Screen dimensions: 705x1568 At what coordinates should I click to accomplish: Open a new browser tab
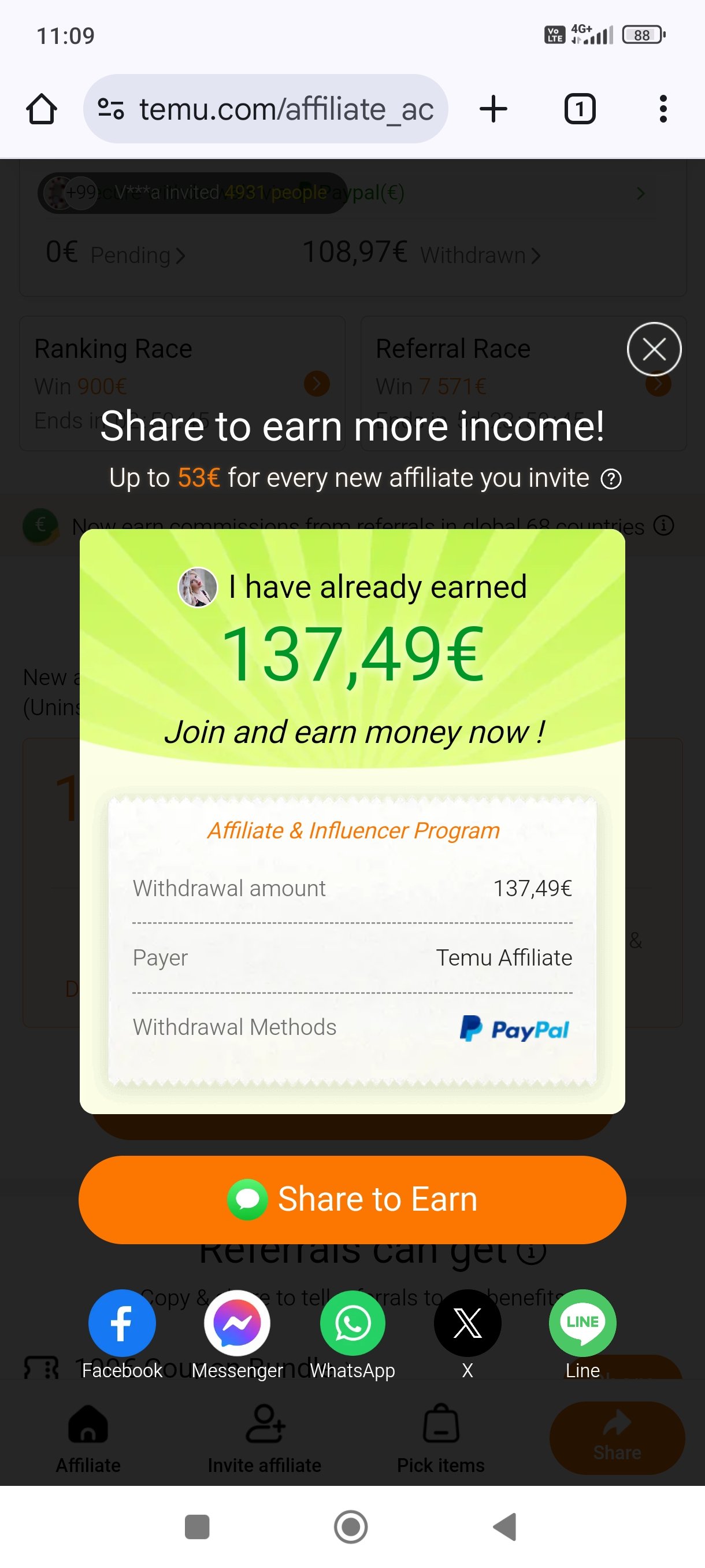point(493,109)
